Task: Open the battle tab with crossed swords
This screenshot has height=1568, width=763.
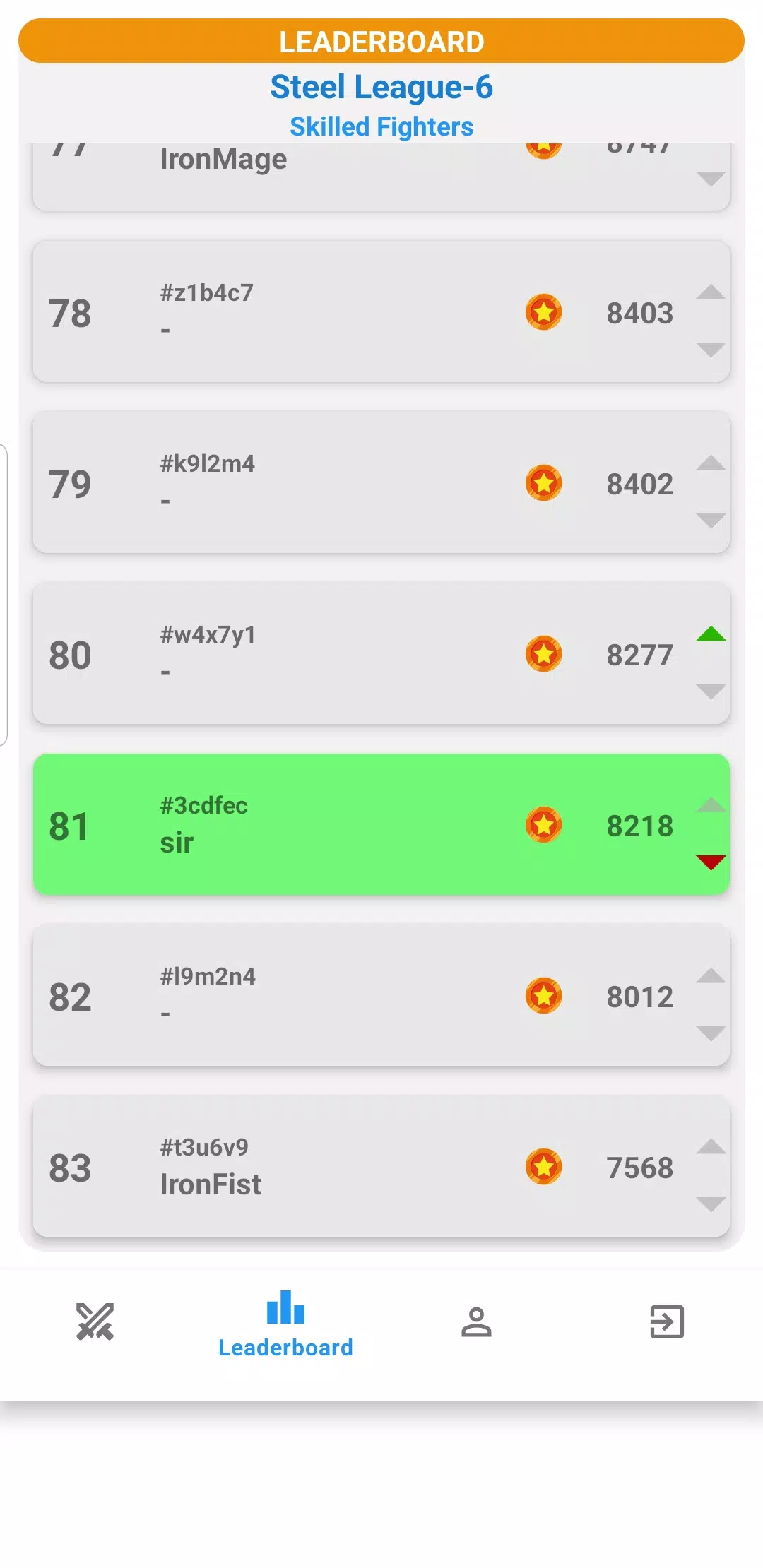Action: tap(95, 1321)
